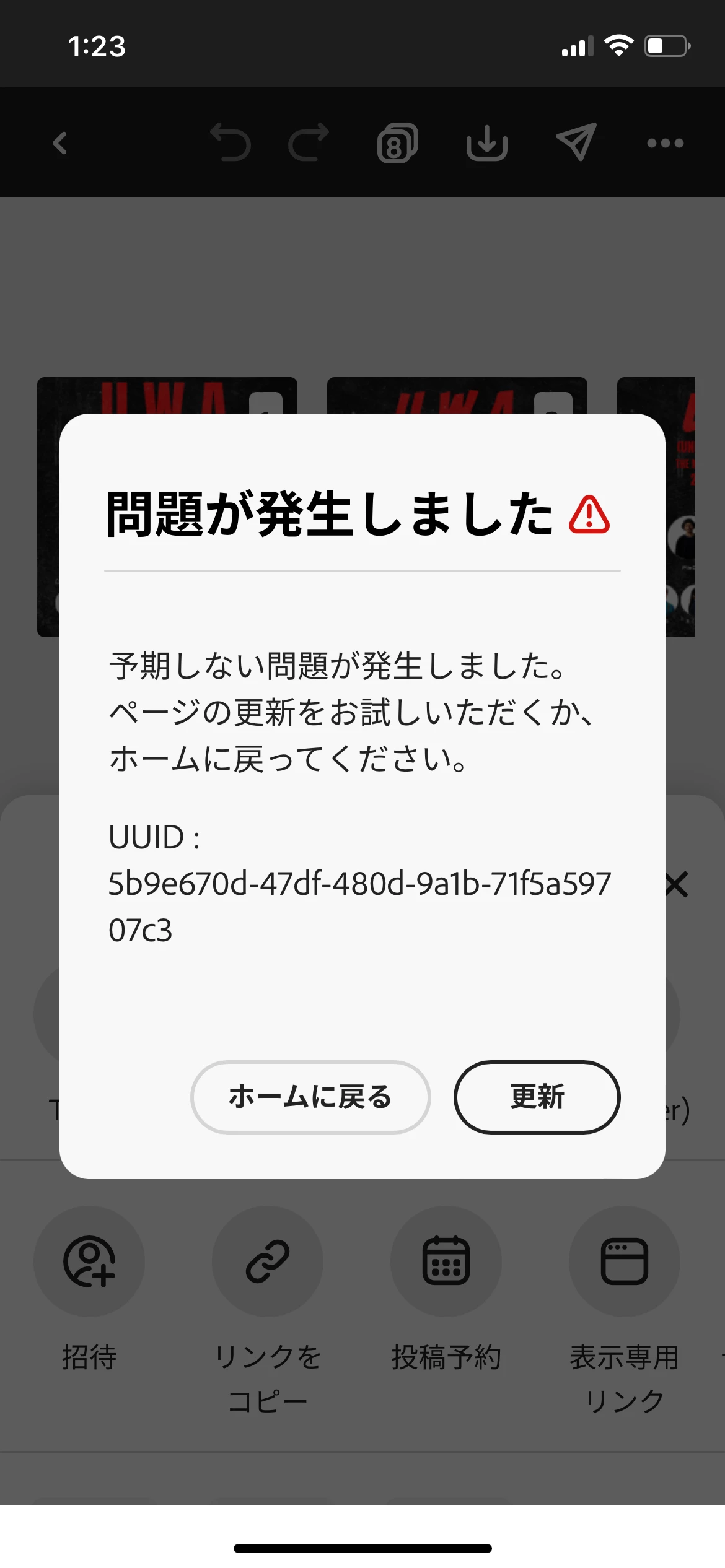Viewport: 725px width, 1568px height.
Task: Undo the last edit
Action: 231,143
